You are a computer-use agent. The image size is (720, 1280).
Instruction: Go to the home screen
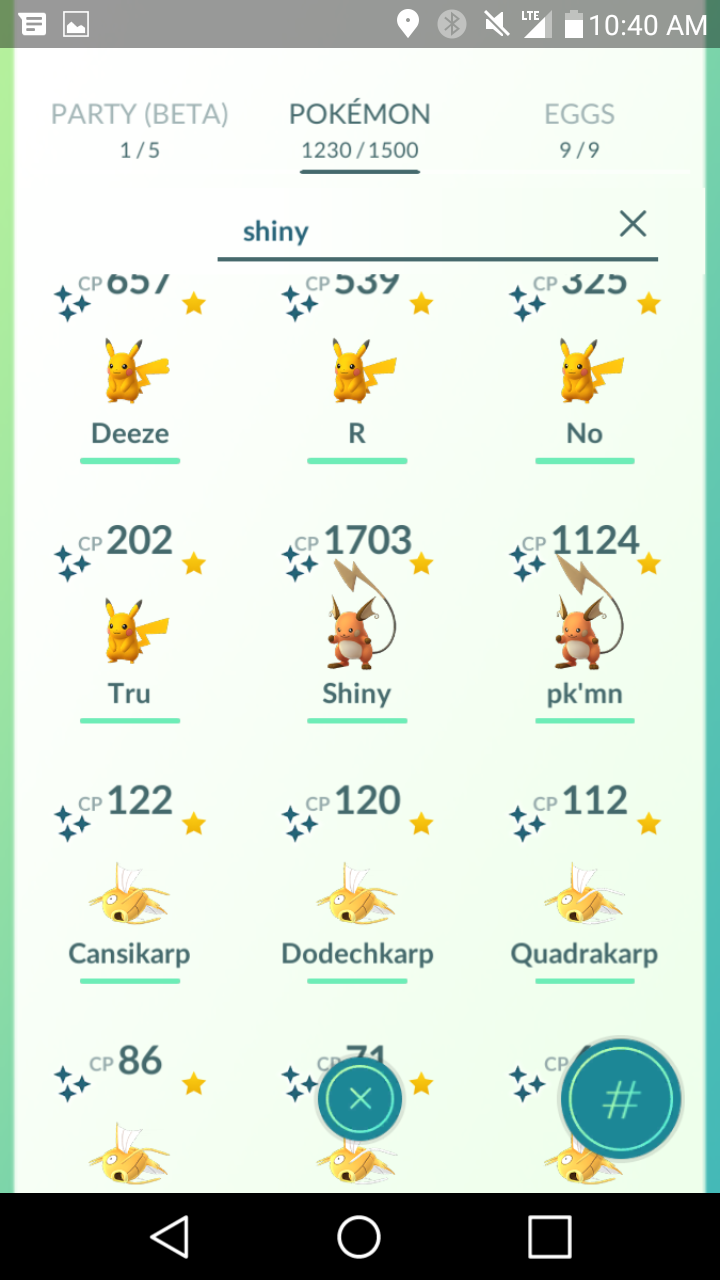[x=359, y=1236]
